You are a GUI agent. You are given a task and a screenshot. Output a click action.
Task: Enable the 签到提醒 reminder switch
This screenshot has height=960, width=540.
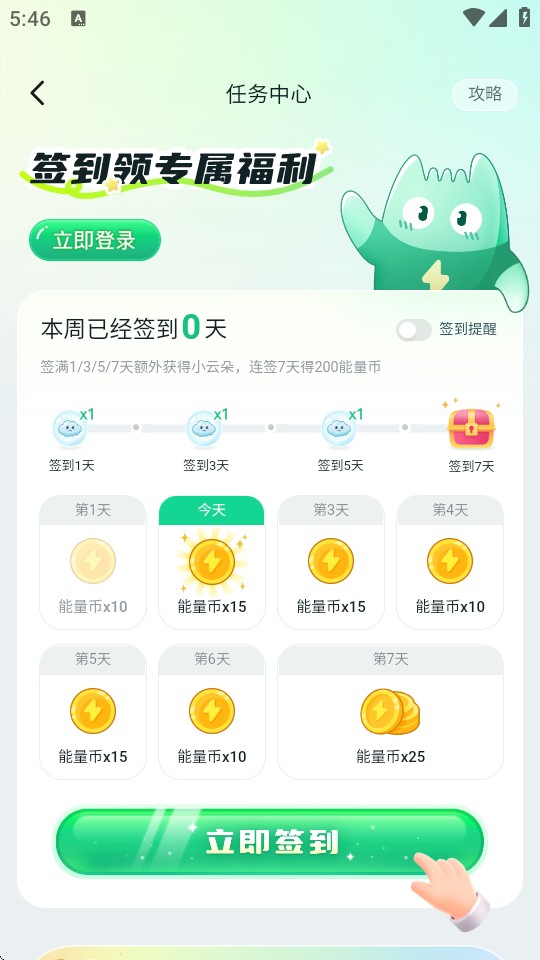[414, 330]
